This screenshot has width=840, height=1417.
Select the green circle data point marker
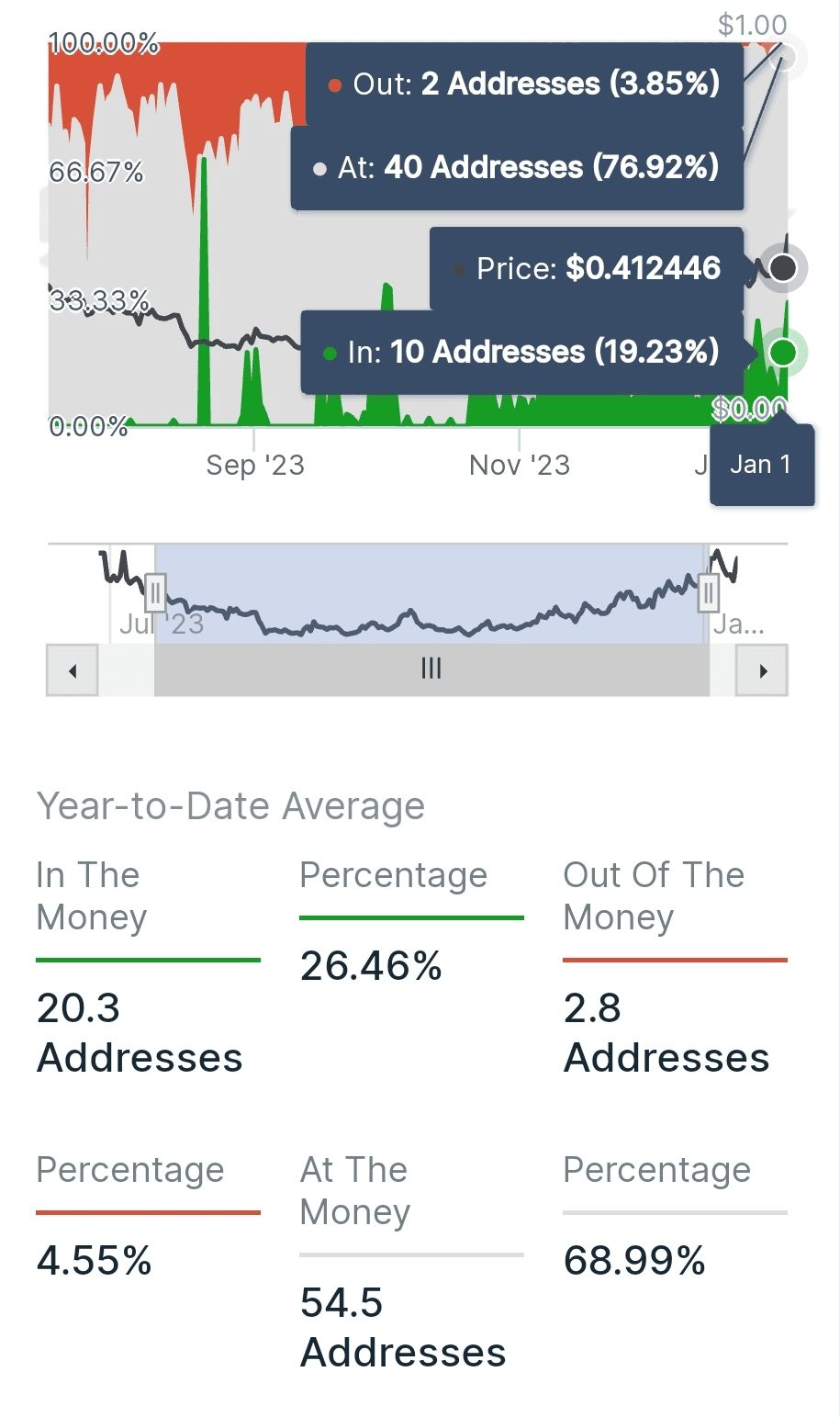click(x=781, y=352)
